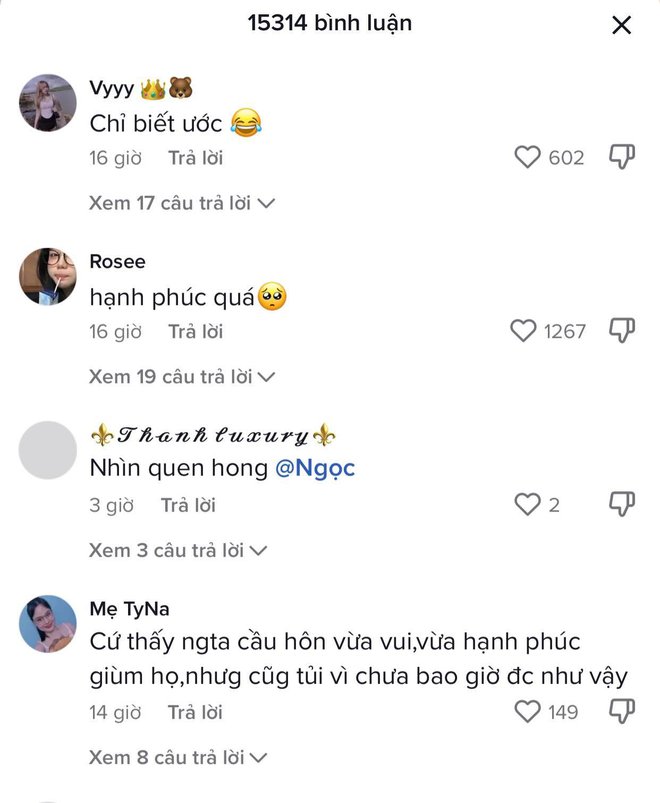The image size is (660, 803).
Task: Reply to Rosee's comment
Action: click(x=195, y=331)
